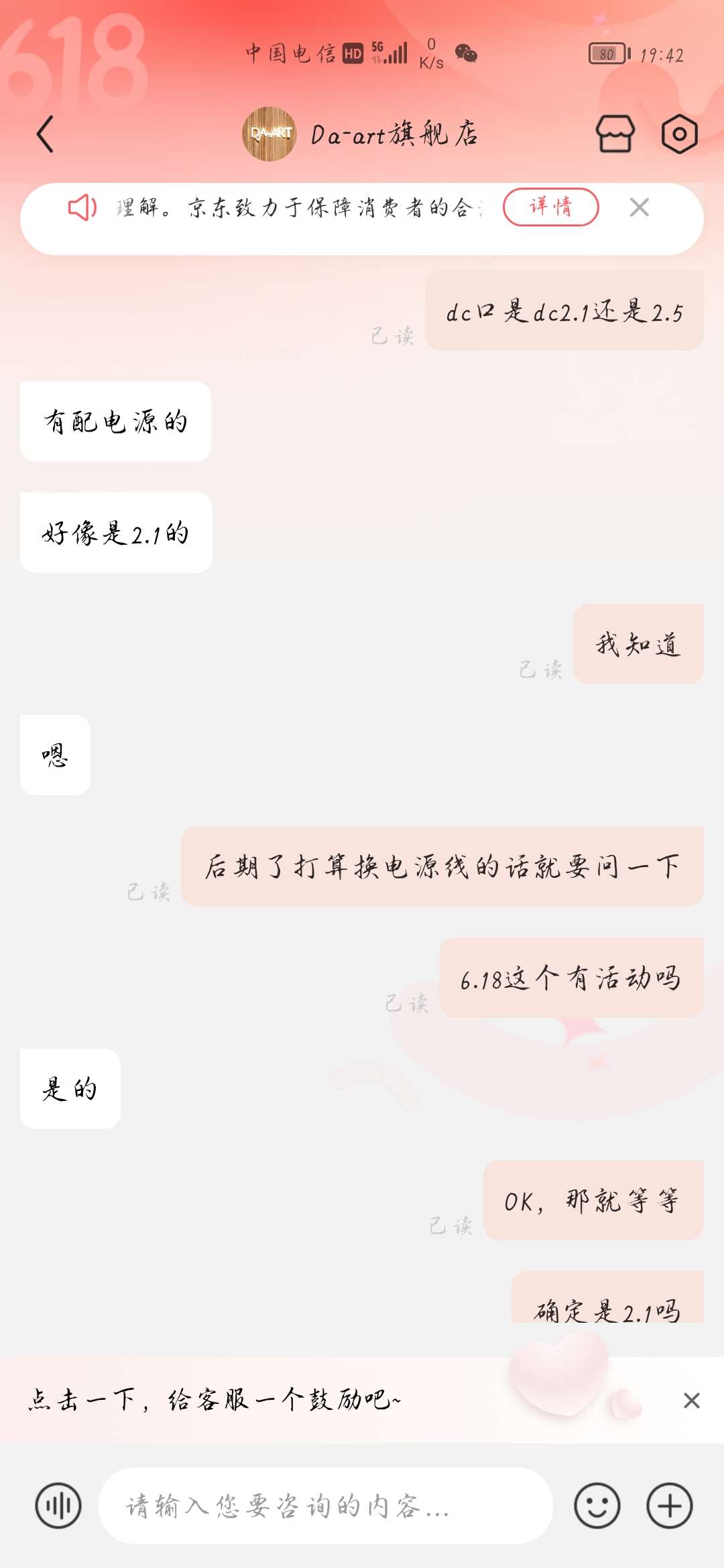Viewport: 724px width, 1568px height.
Task: Focus the 请输入您要咨询的内容 message field
Action: 325,1506
